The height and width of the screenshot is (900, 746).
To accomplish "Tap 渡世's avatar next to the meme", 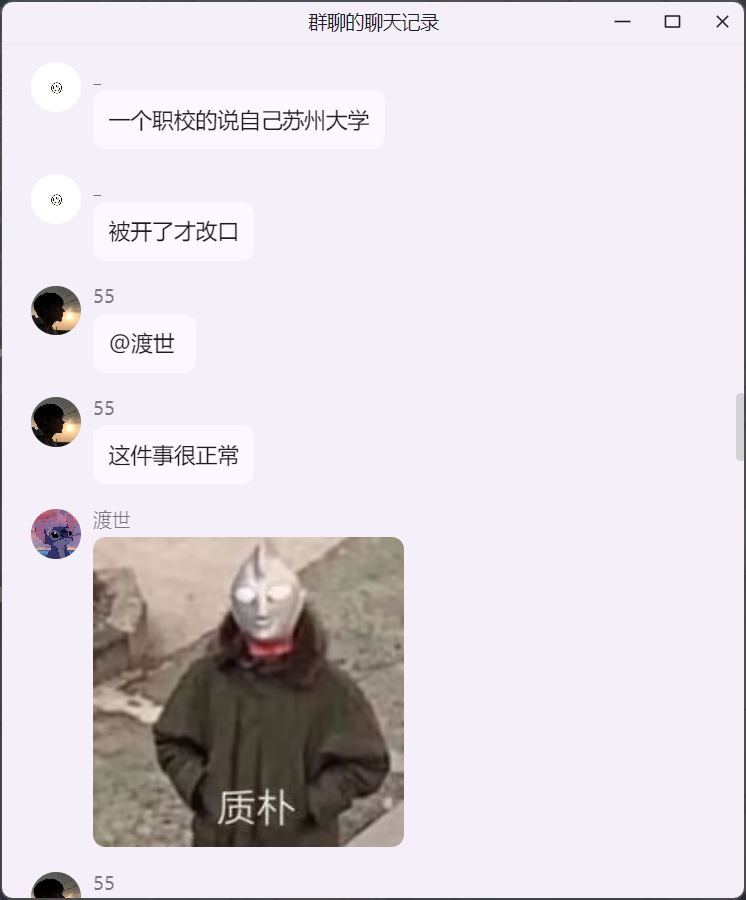I will pyautogui.click(x=56, y=534).
